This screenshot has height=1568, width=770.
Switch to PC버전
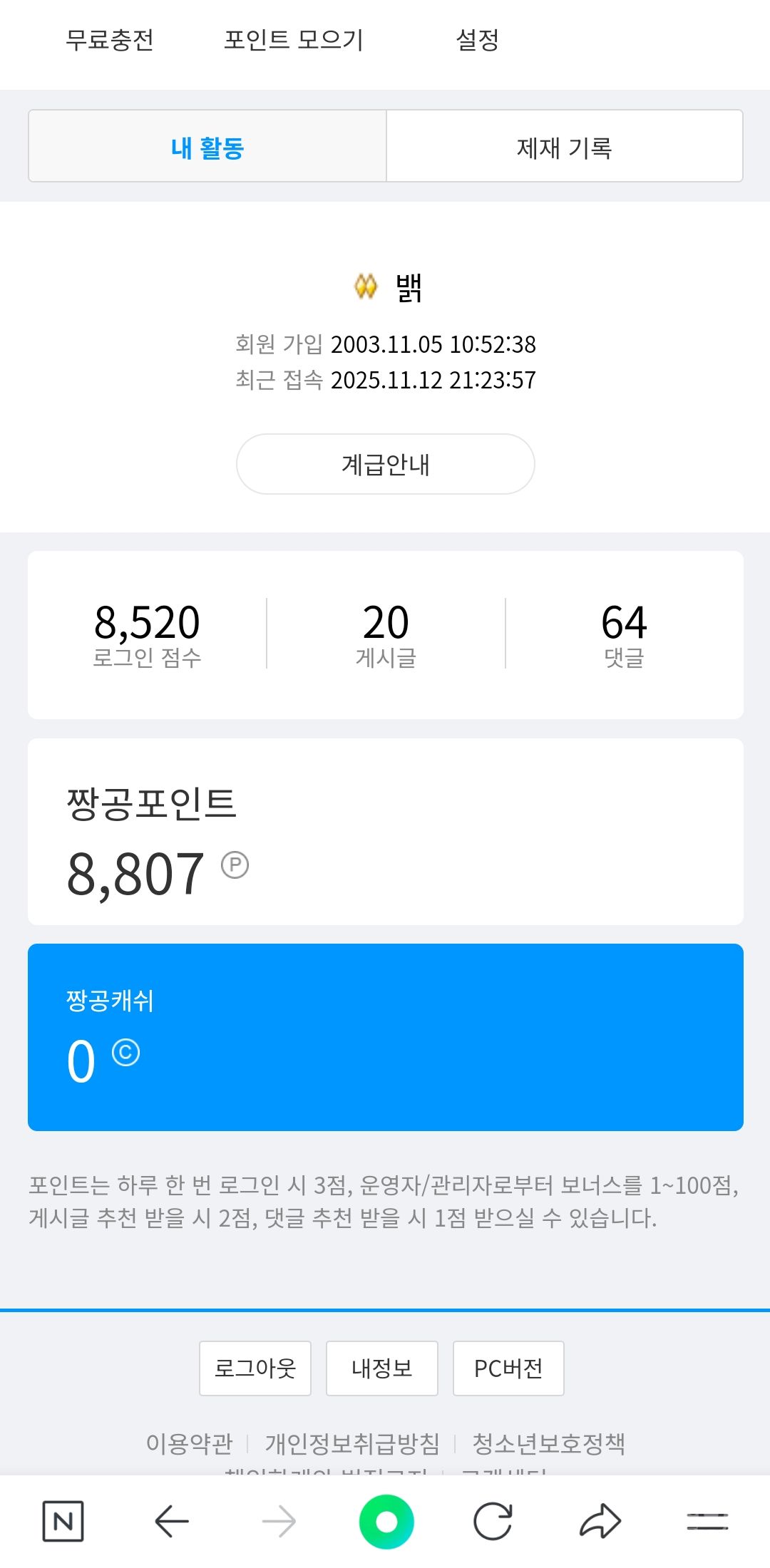coord(508,1368)
